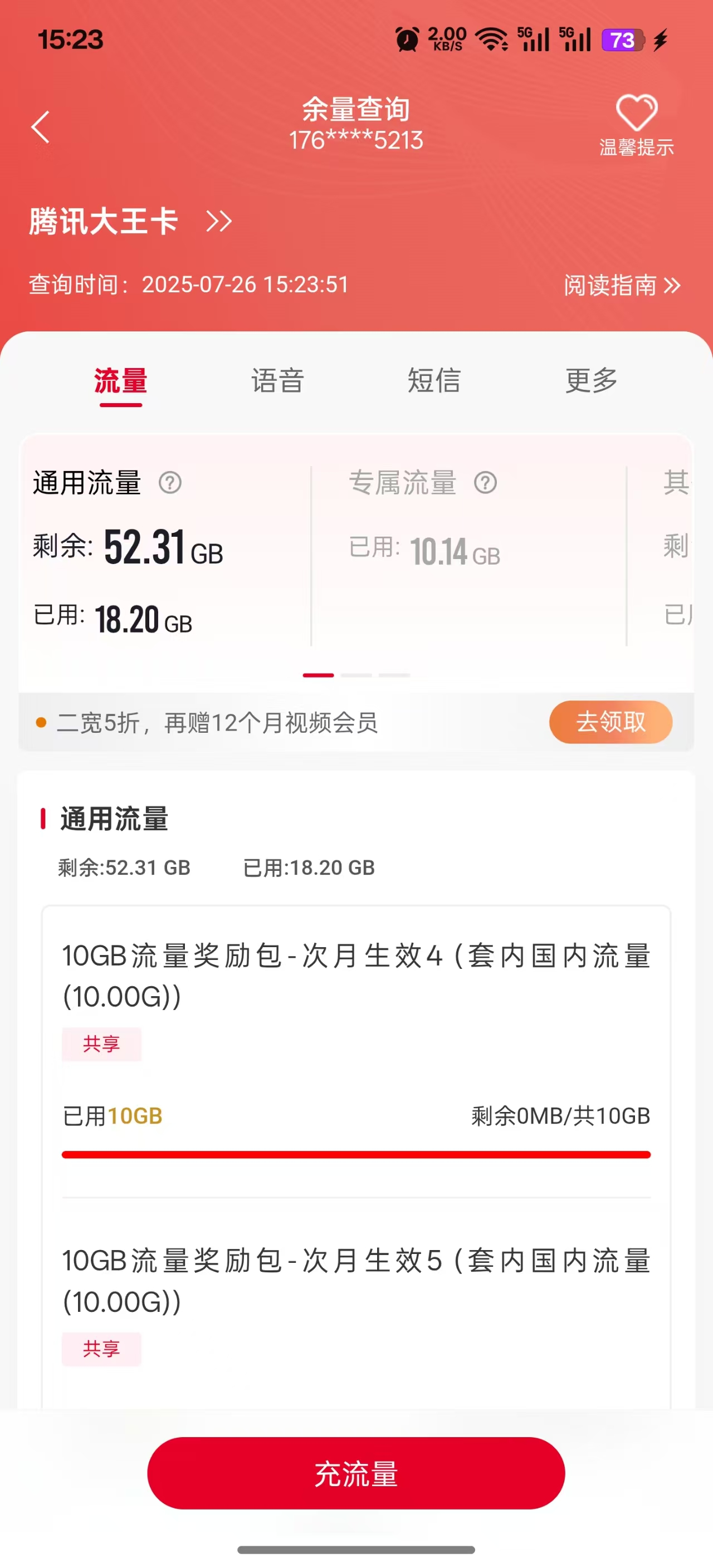This screenshot has height=1568, width=713.
Task: Open the 阅读指南 link
Action: pos(622,285)
